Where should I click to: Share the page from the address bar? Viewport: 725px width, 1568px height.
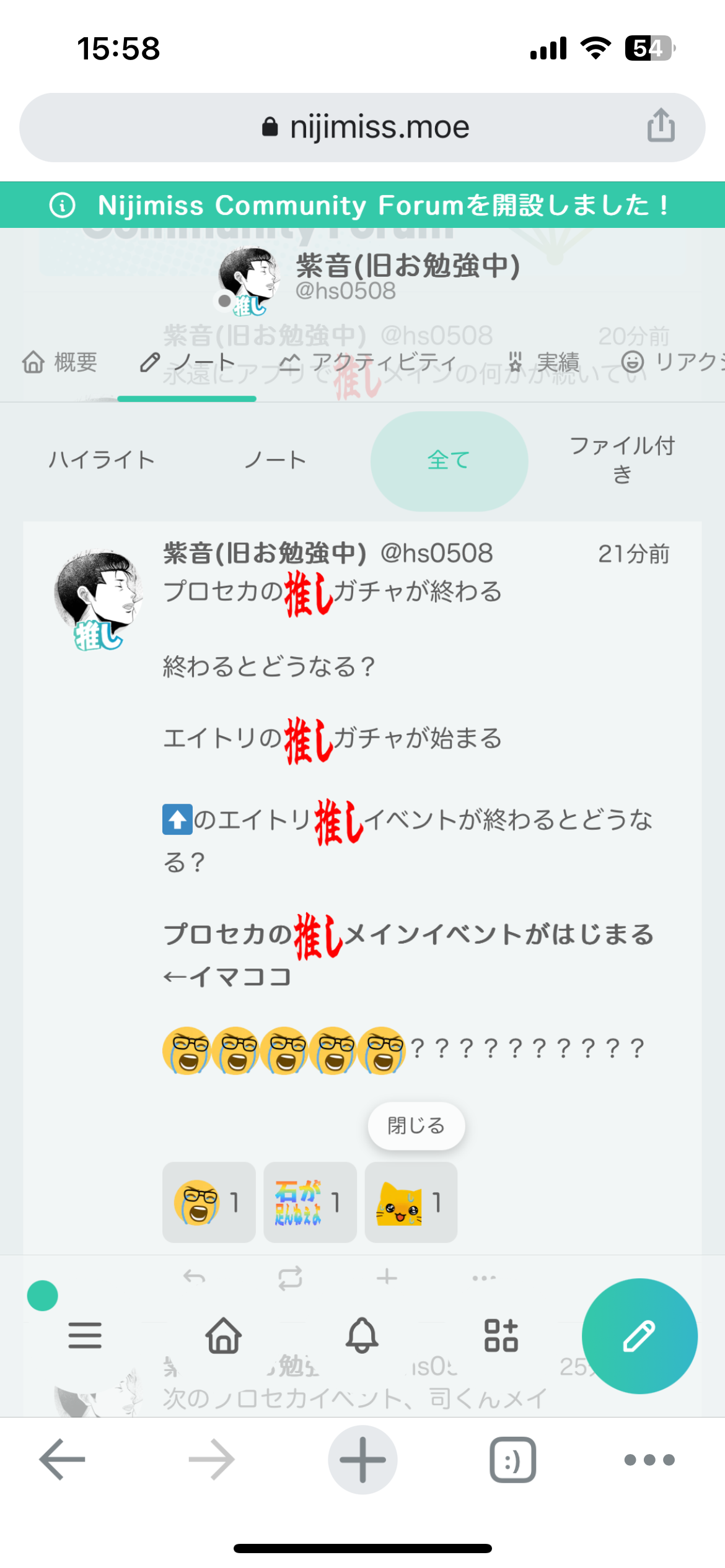pyautogui.click(x=661, y=126)
